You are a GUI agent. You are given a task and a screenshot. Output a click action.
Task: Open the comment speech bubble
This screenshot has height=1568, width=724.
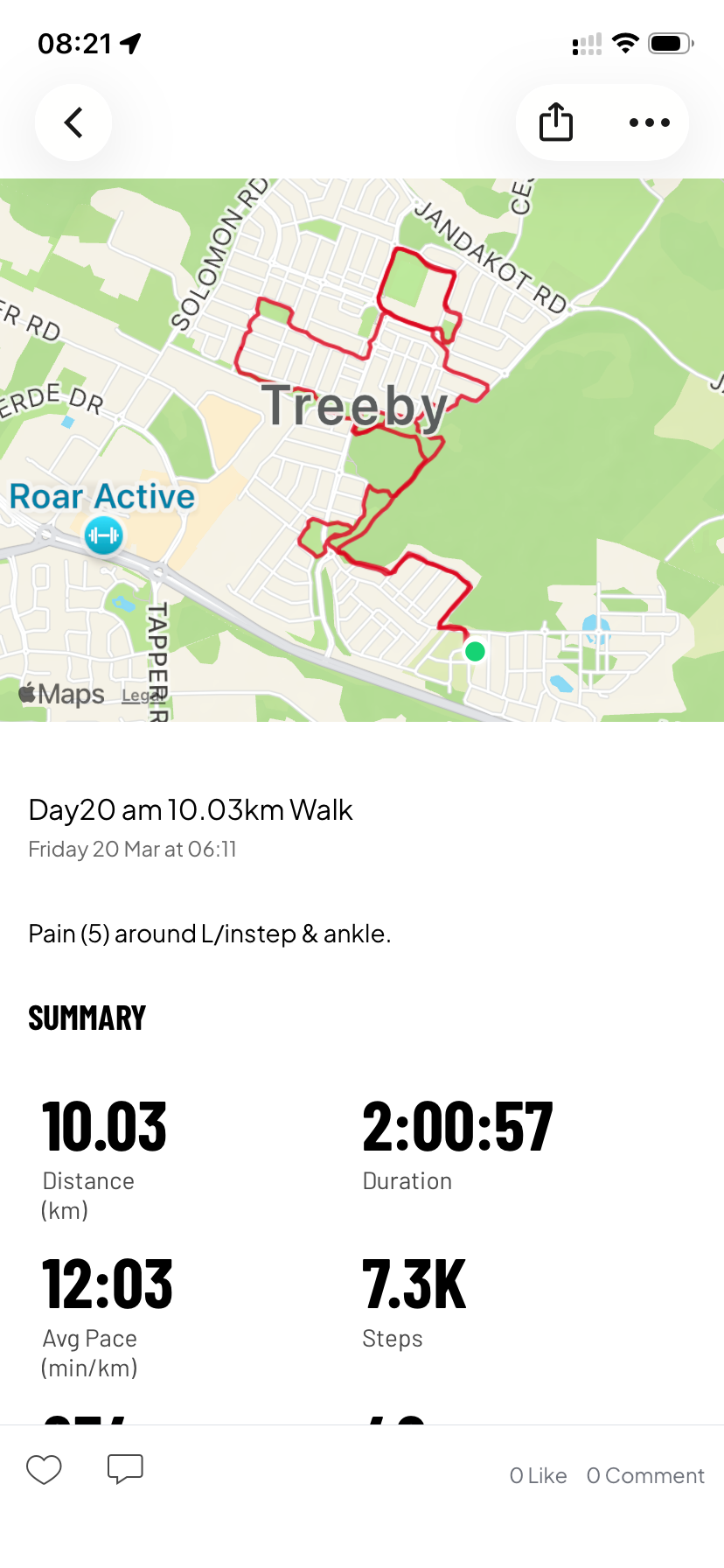(x=125, y=1469)
